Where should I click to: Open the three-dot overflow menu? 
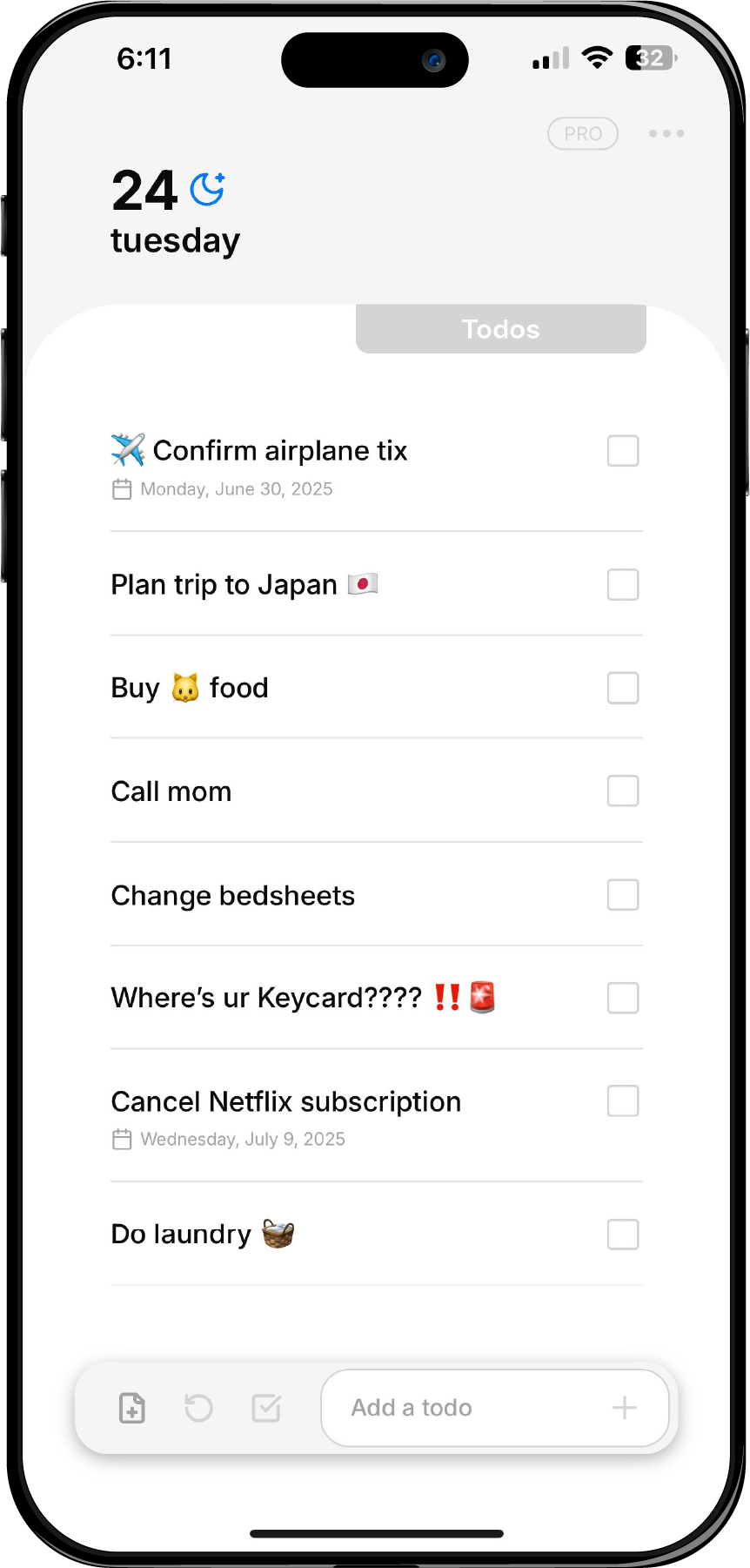coord(666,133)
